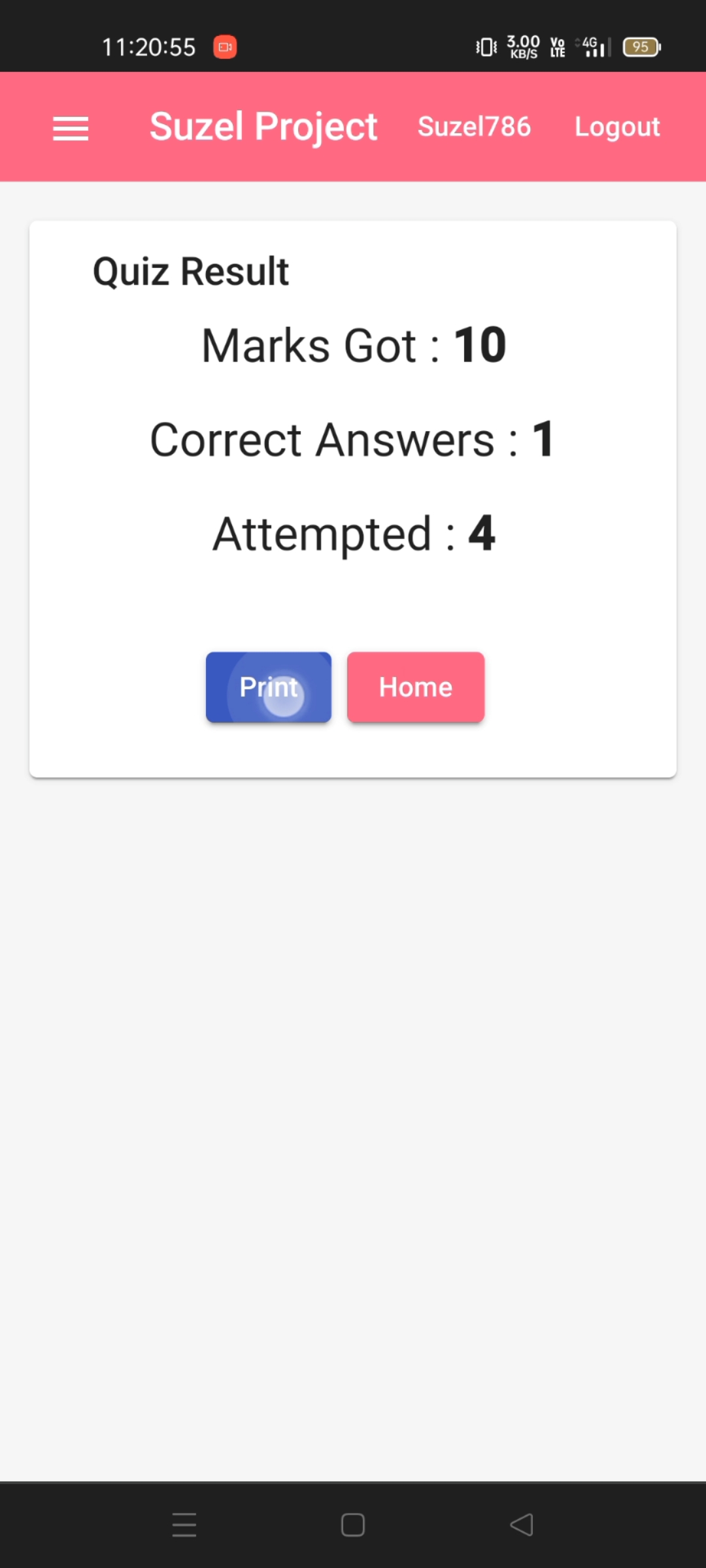
Task: Tap the screen recording indicator icon
Action: tap(224, 46)
